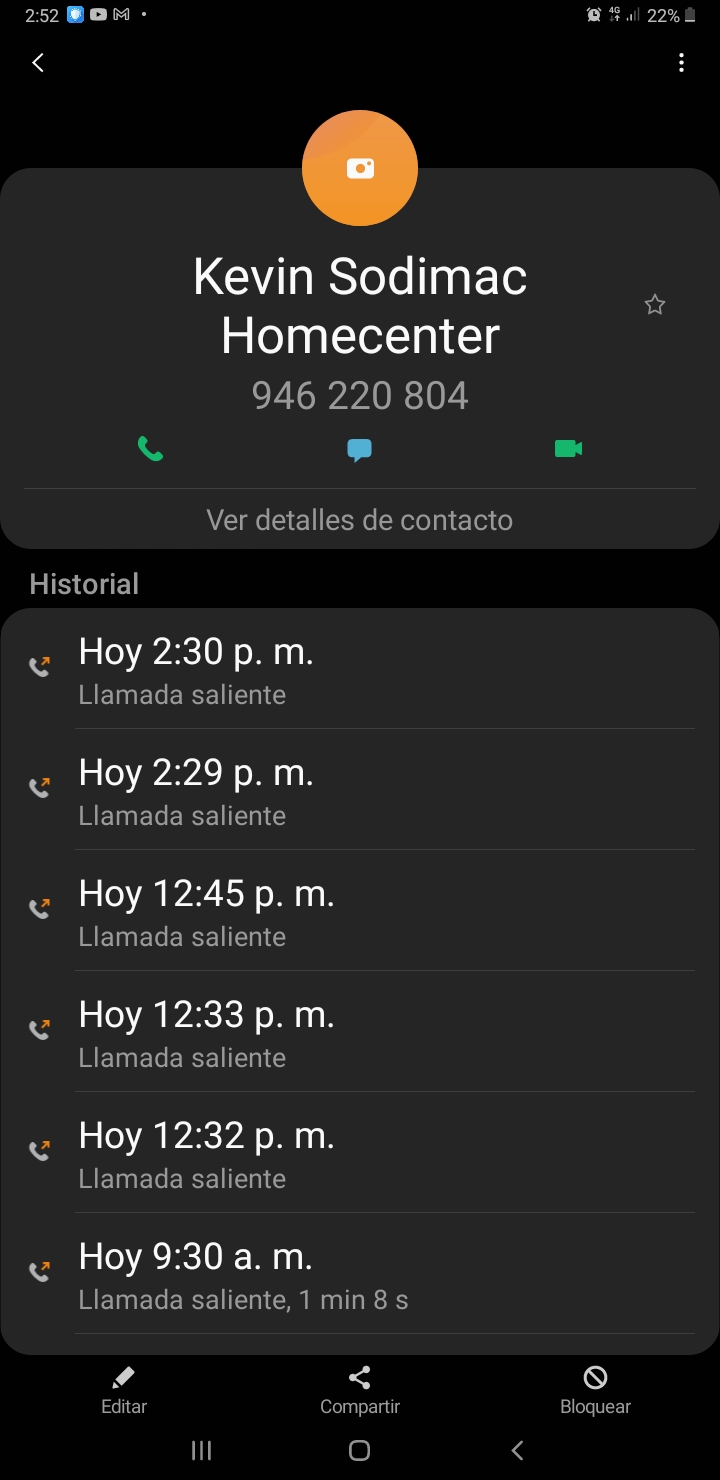Open the Hoy 12:32 p. m. call entry
This screenshot has height=1480, width=720.
coord(360,1153)
